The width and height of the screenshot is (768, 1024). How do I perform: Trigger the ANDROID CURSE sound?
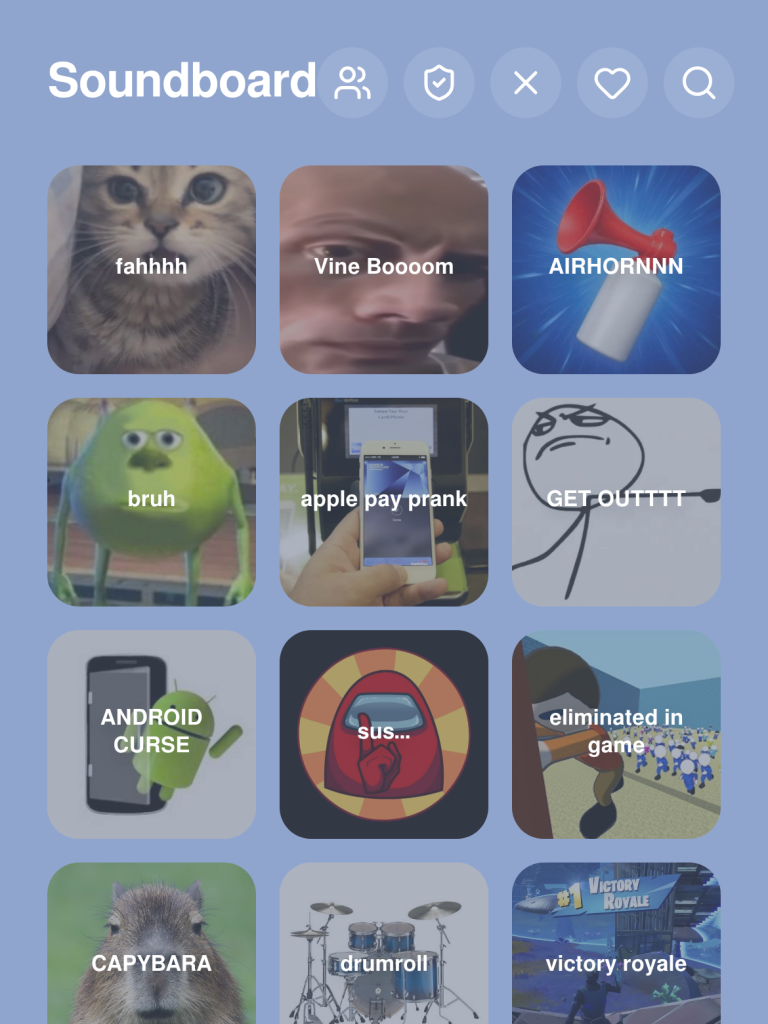coord(151,733)
